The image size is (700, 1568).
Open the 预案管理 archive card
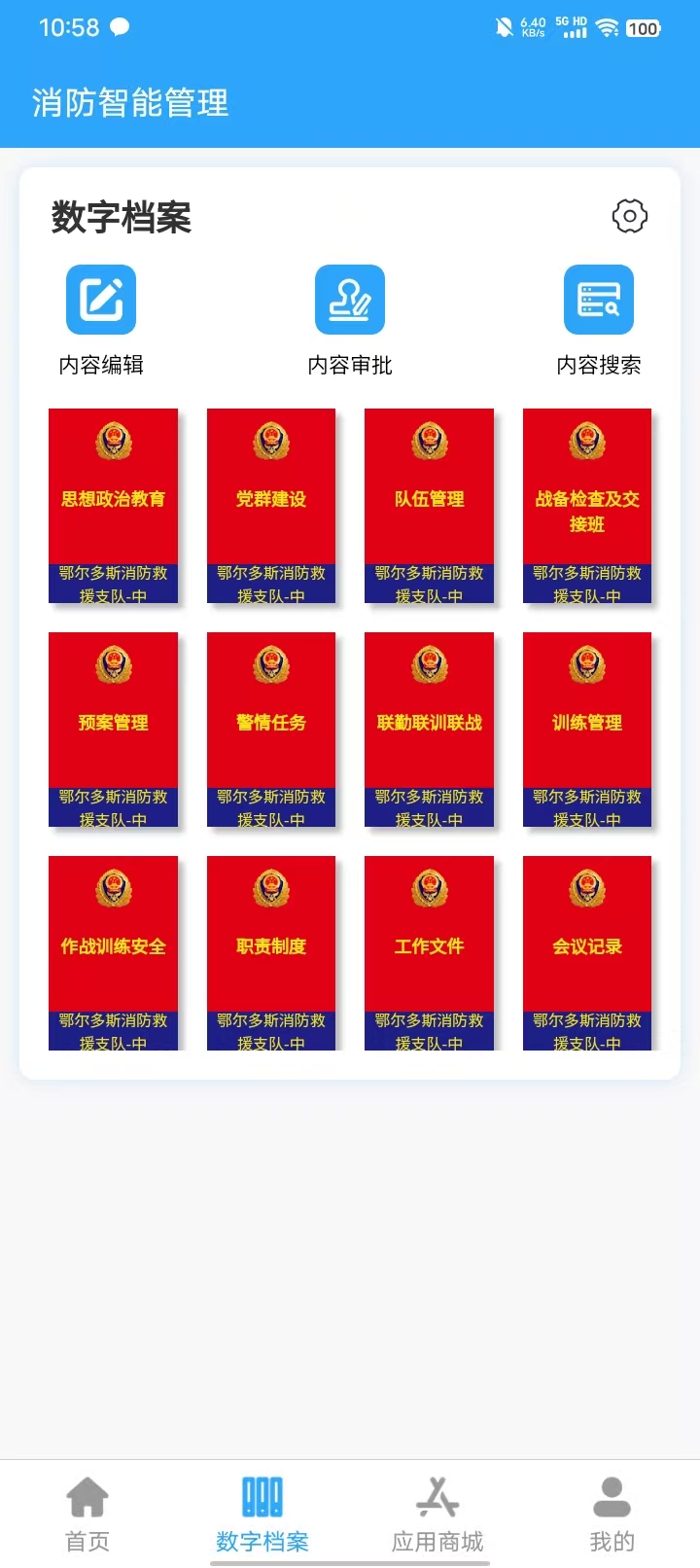click(x=113, y=730)
